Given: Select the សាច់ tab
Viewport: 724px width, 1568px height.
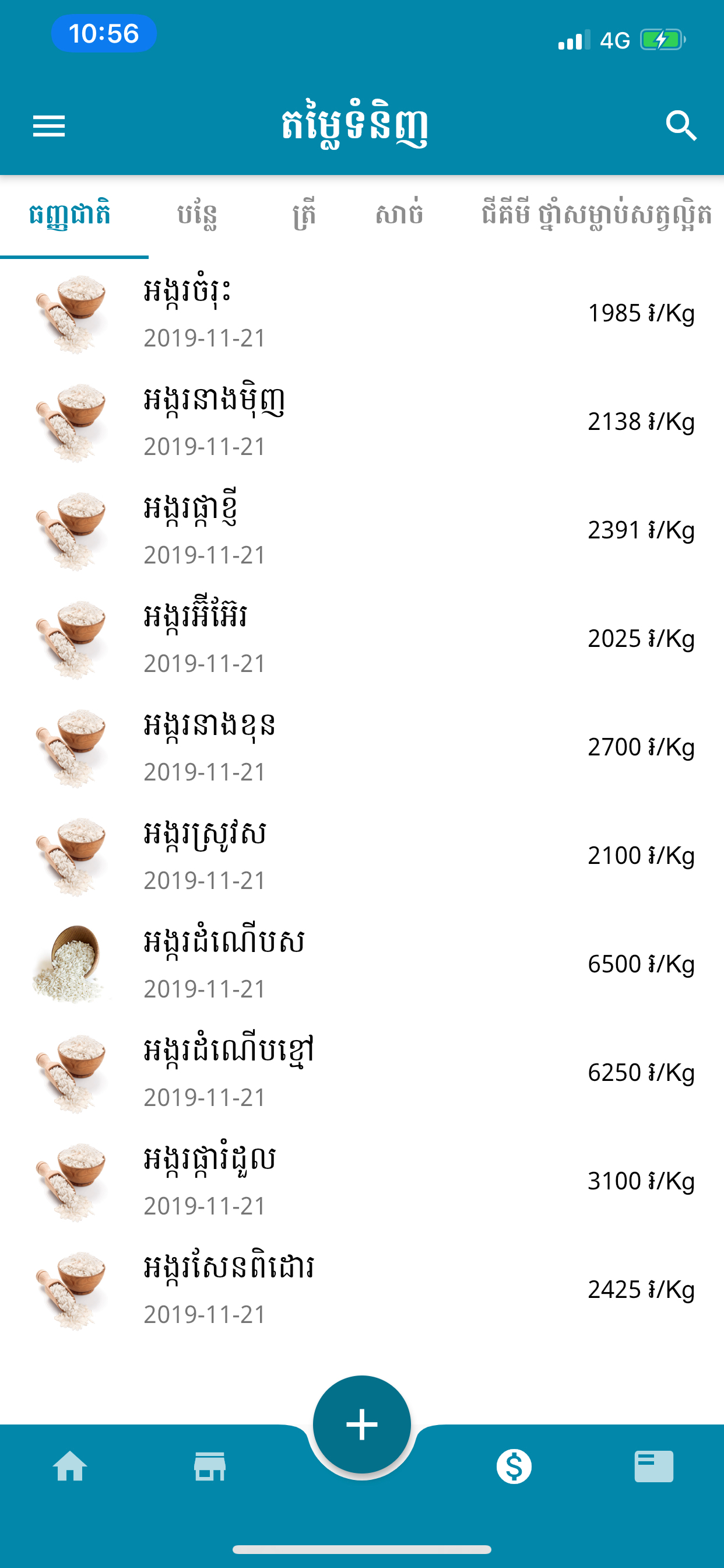Looking at the screenshot, I should (399, 215).
